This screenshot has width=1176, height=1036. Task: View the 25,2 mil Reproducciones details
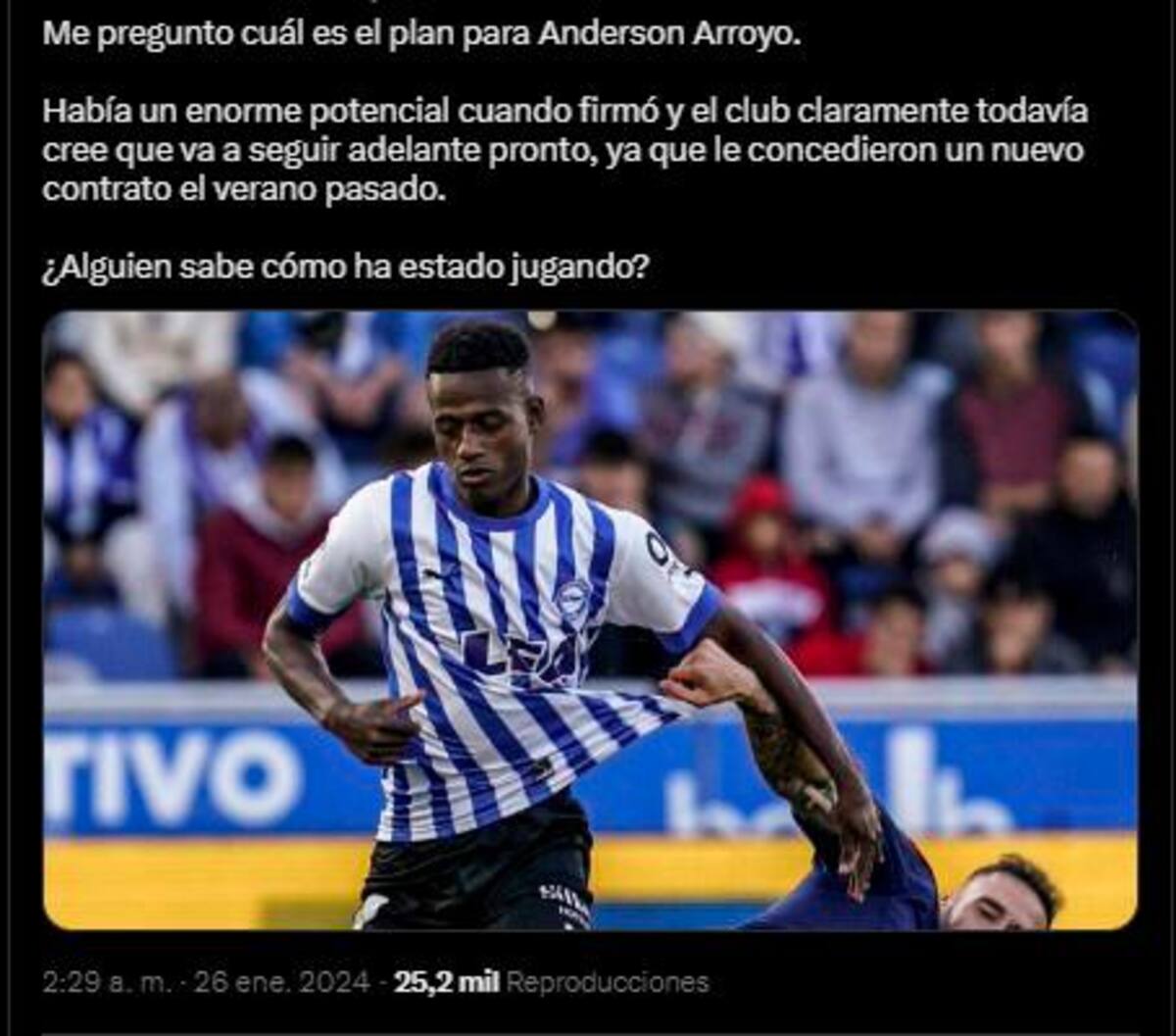pos(551,982)
